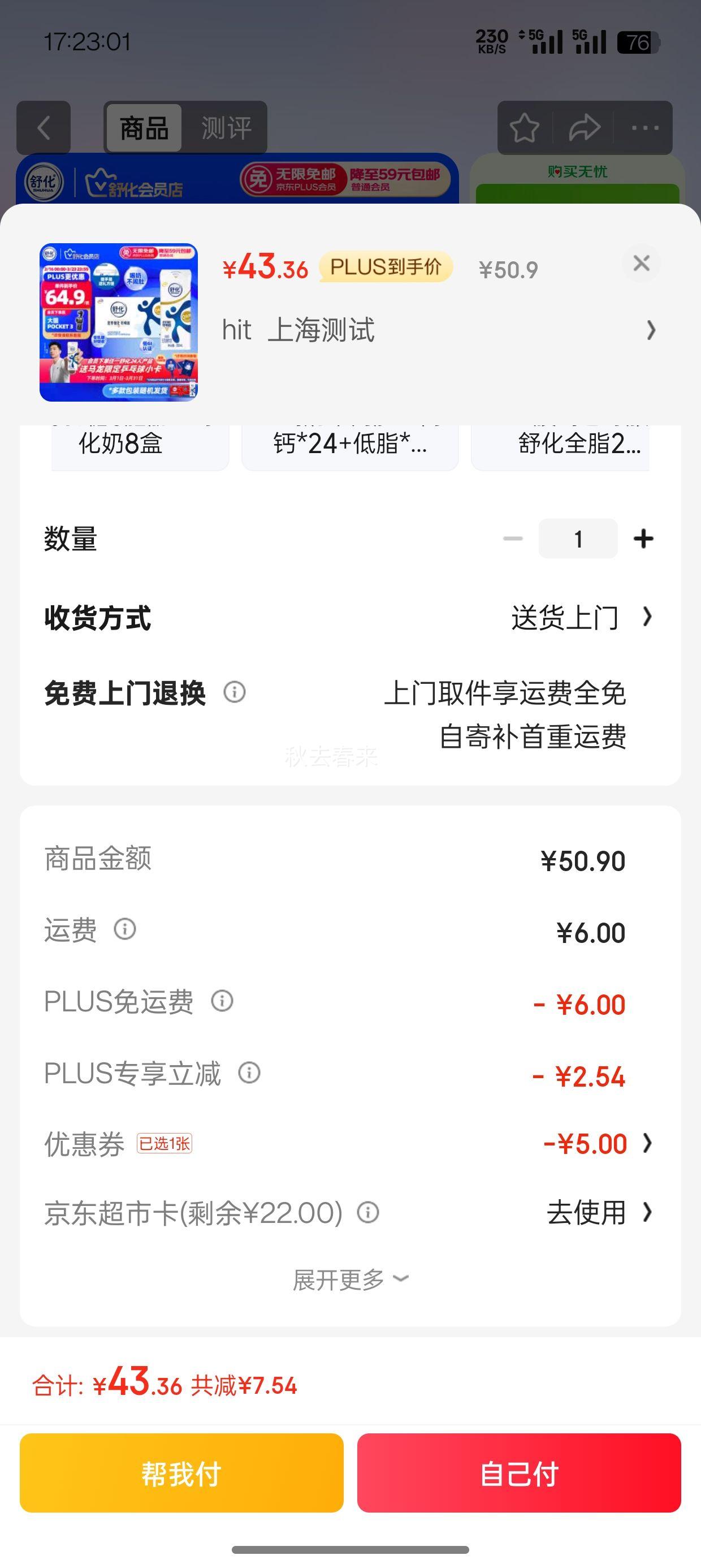Screen dimensions: 701x1568
Task: View the 运费 info icon
Action: tap(125, 929)
